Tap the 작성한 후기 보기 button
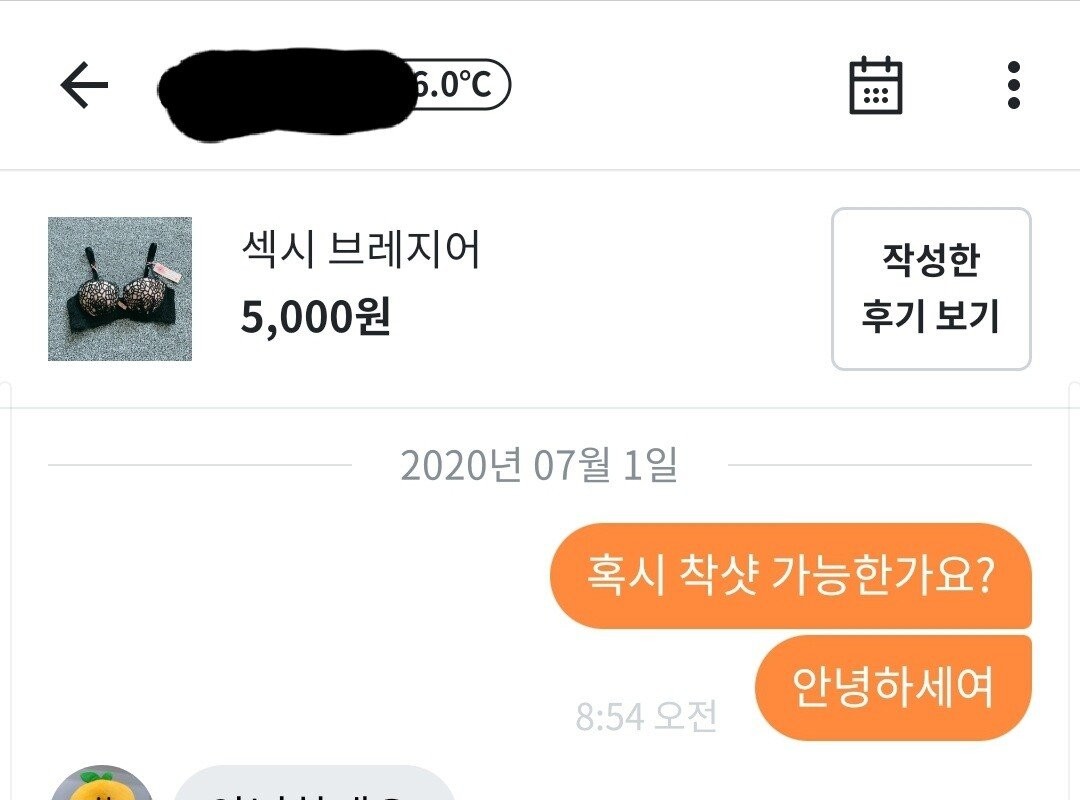1080x800 pixels. coord(930,289)
